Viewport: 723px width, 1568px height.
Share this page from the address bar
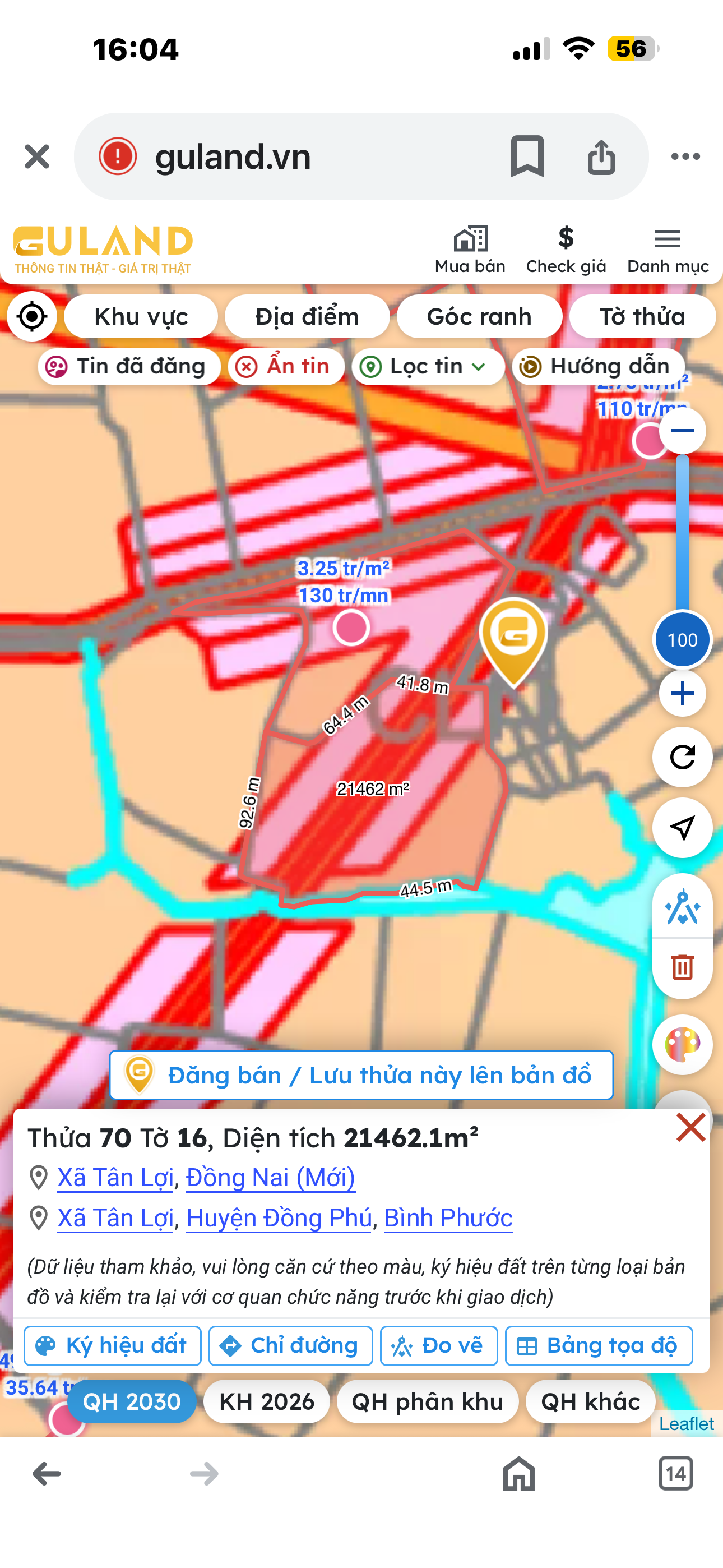[601, 156]
